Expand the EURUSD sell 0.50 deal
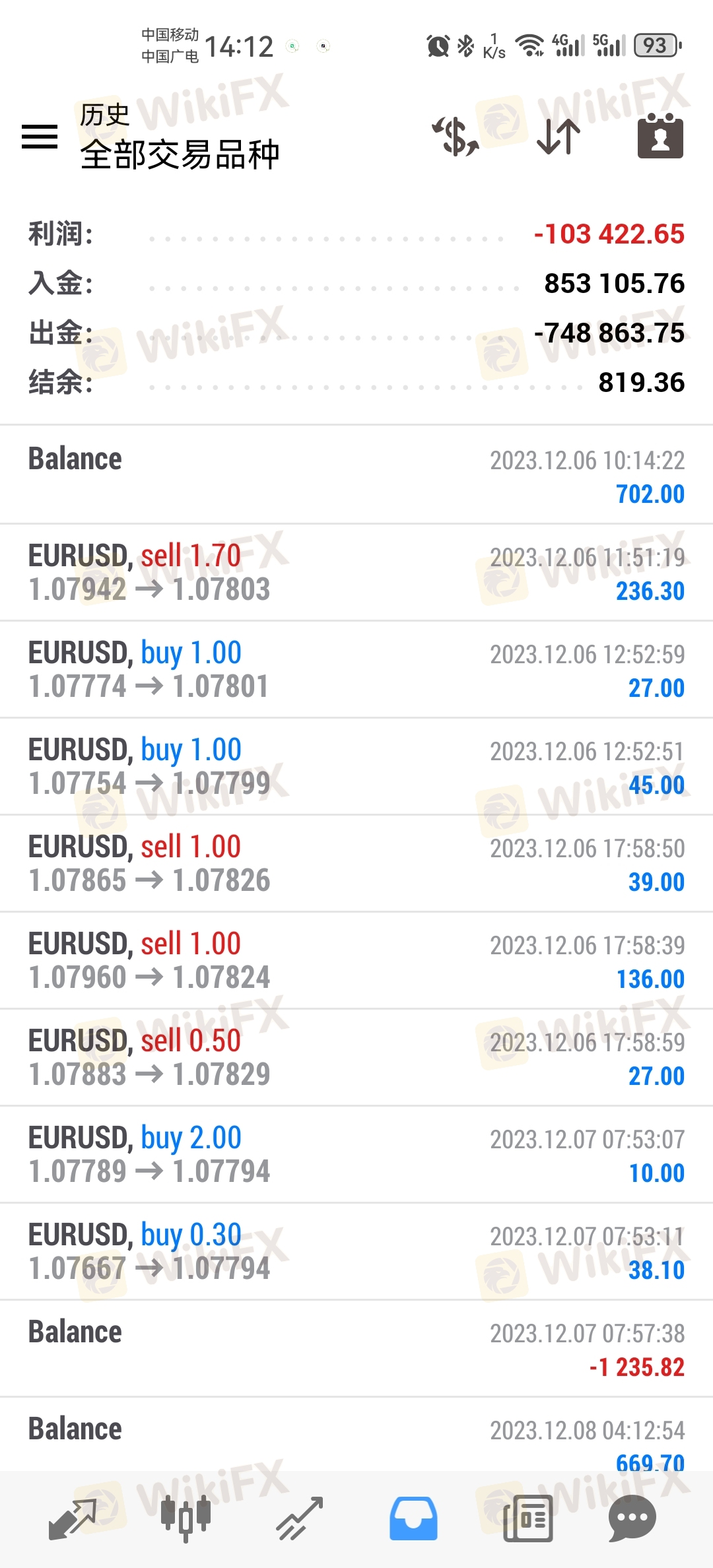 click(356, 1058)
